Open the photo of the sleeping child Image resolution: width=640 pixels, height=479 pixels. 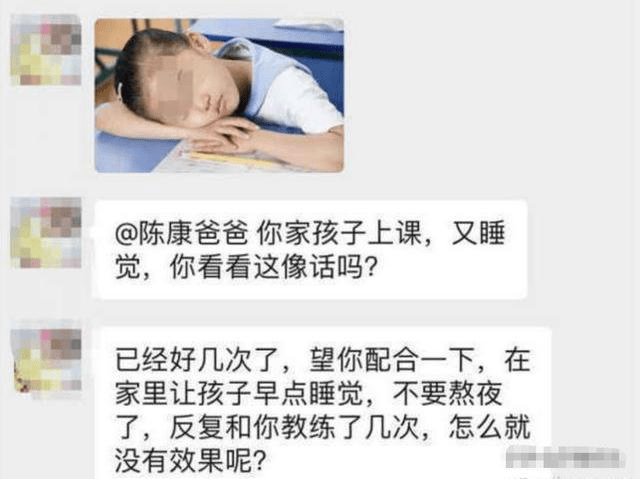(x=219, y=95)
